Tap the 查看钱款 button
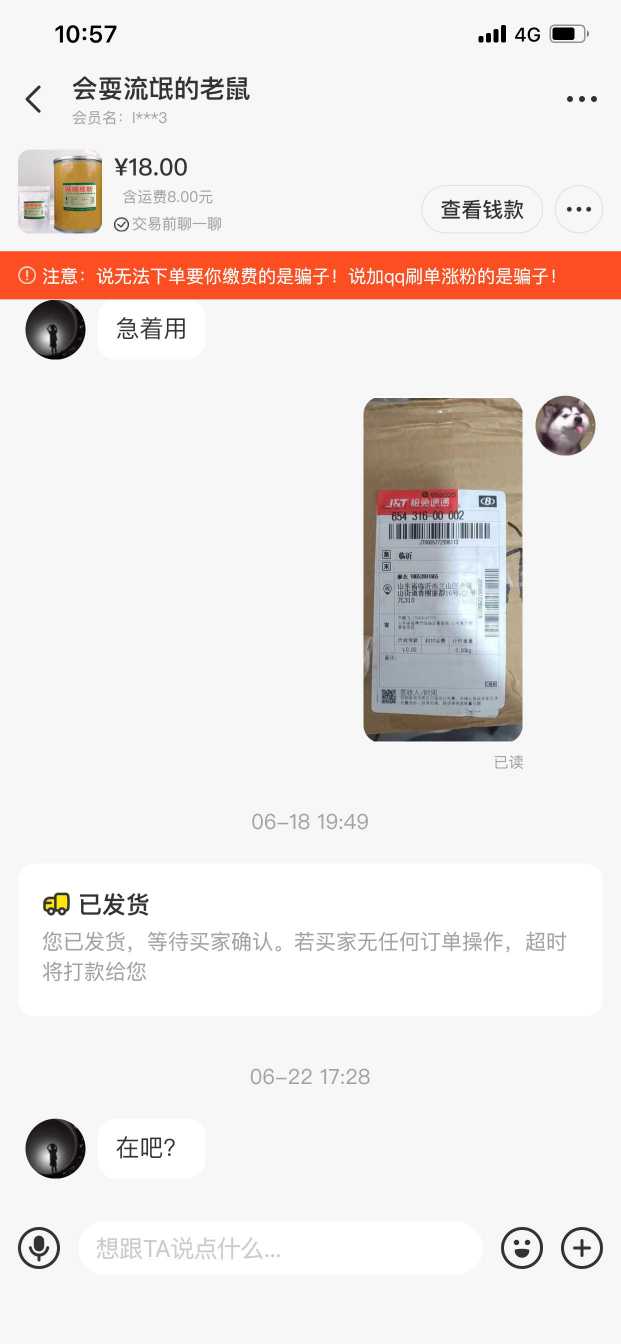Screen dimensions: 621x1344 tap(482, 209)
